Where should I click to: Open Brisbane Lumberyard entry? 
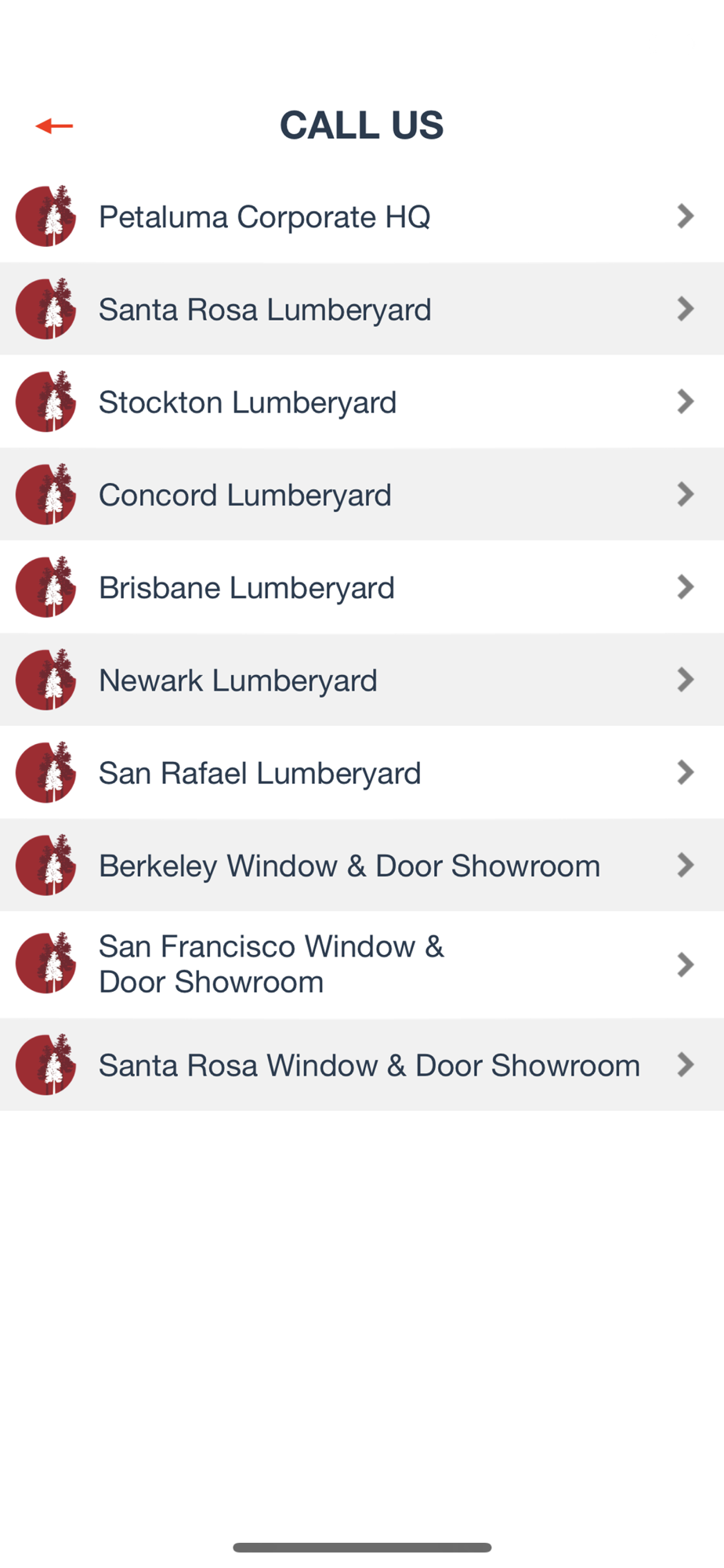(x=360, y=587)
